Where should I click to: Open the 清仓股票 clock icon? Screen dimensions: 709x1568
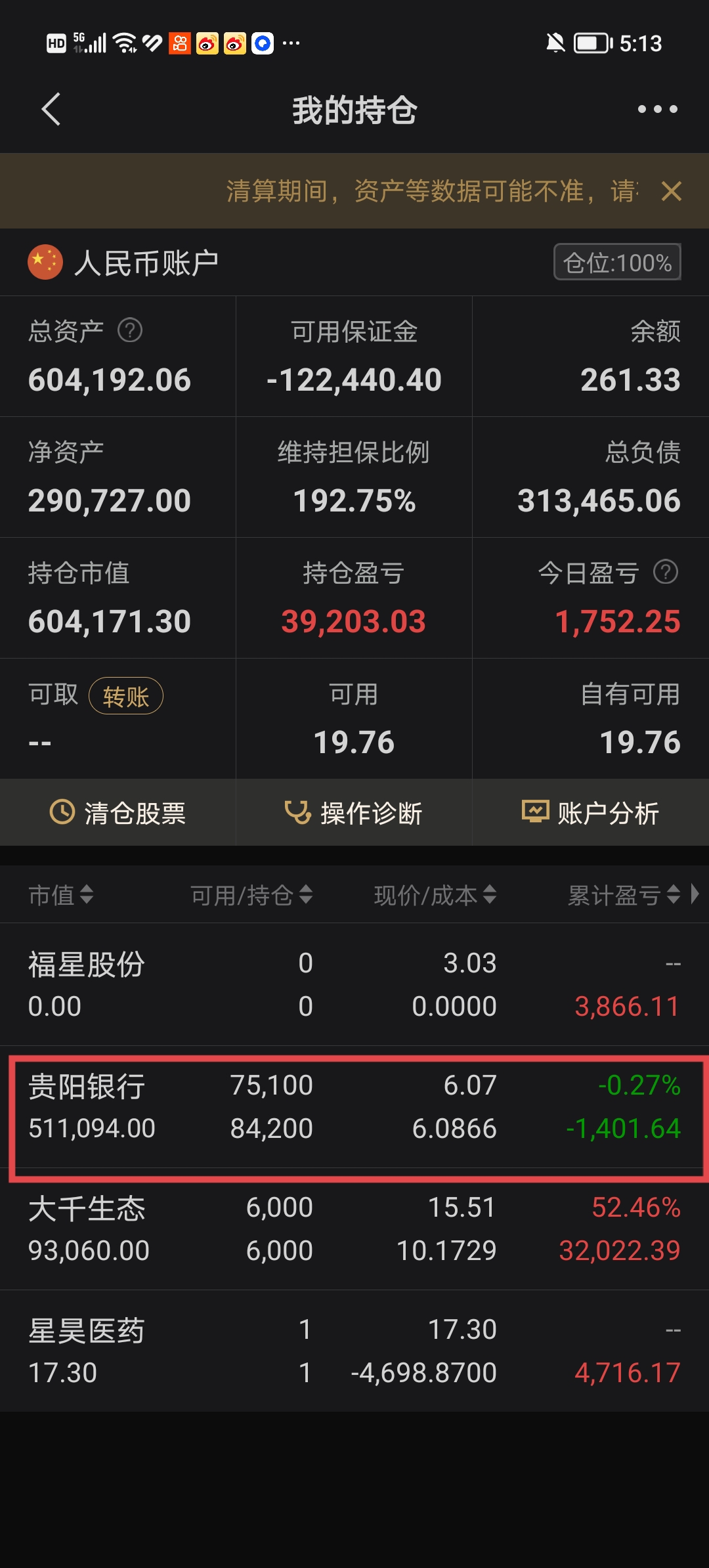click(60, 812)
